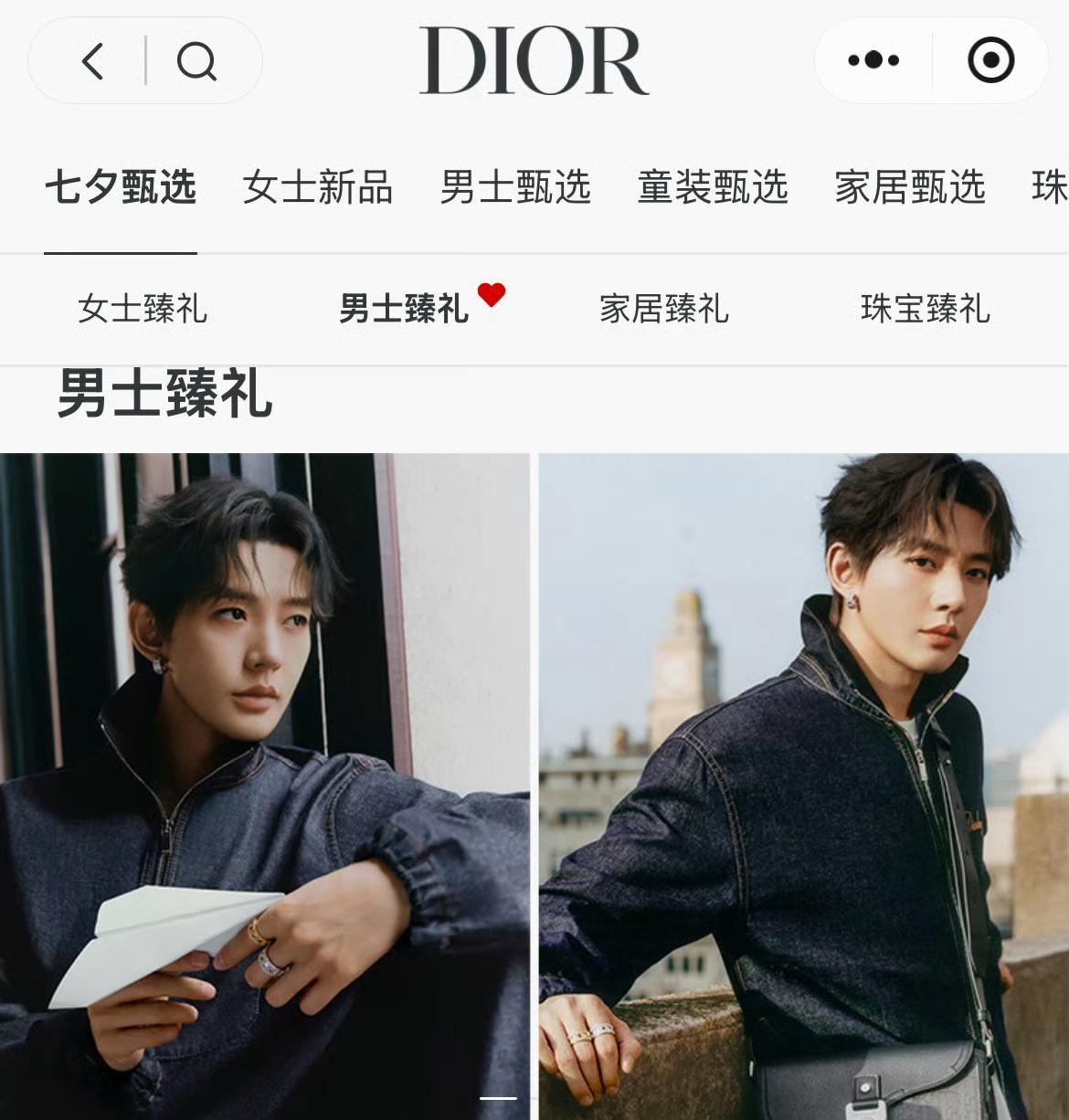Go back using the arrow icon
Screen dimensions: 1069x1120
point(93,61)
